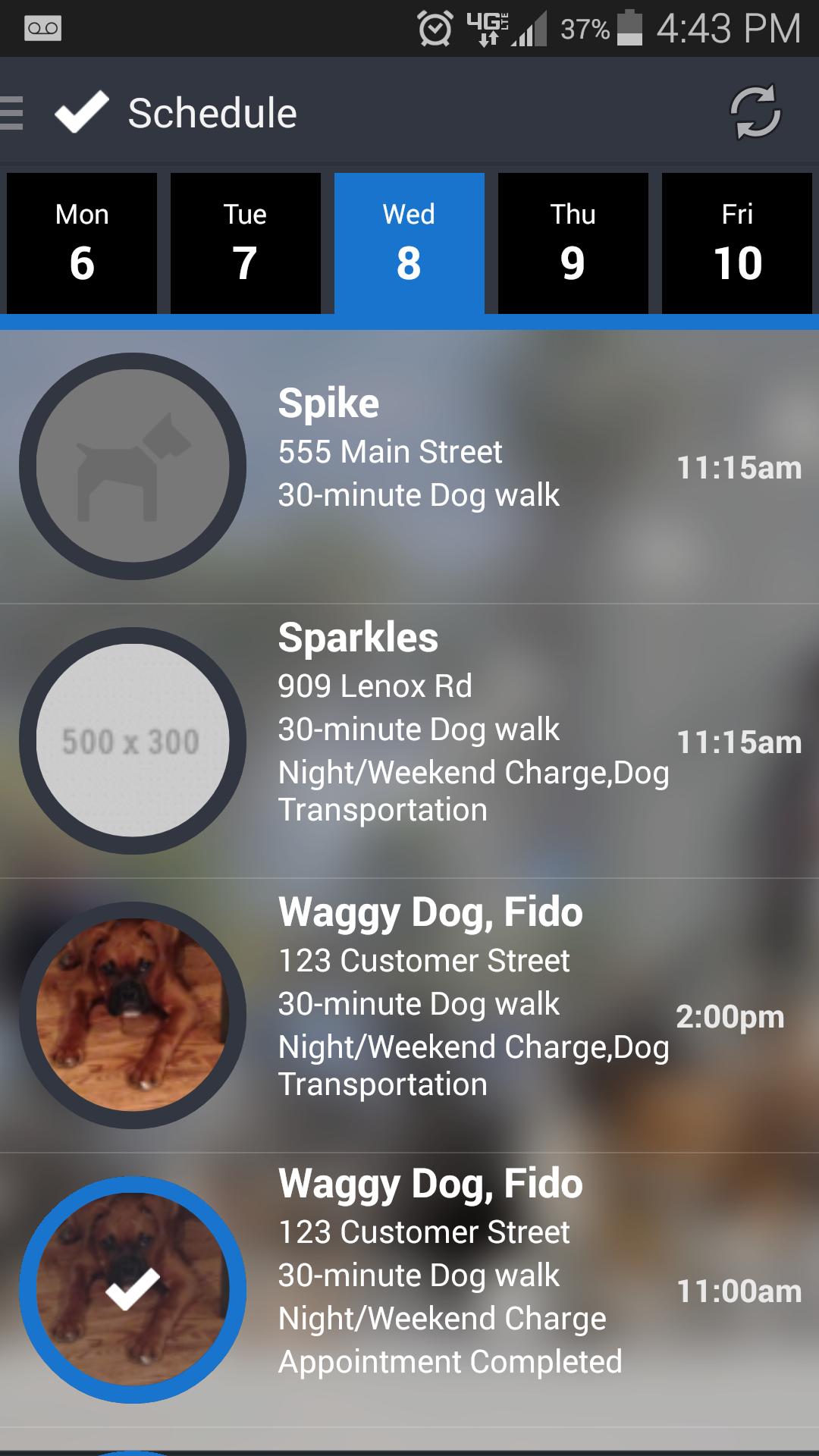Image resolution: width=819 pixels, height=1456 pixels.
Task: Switch to Thu 9
Action: [573, 243]
